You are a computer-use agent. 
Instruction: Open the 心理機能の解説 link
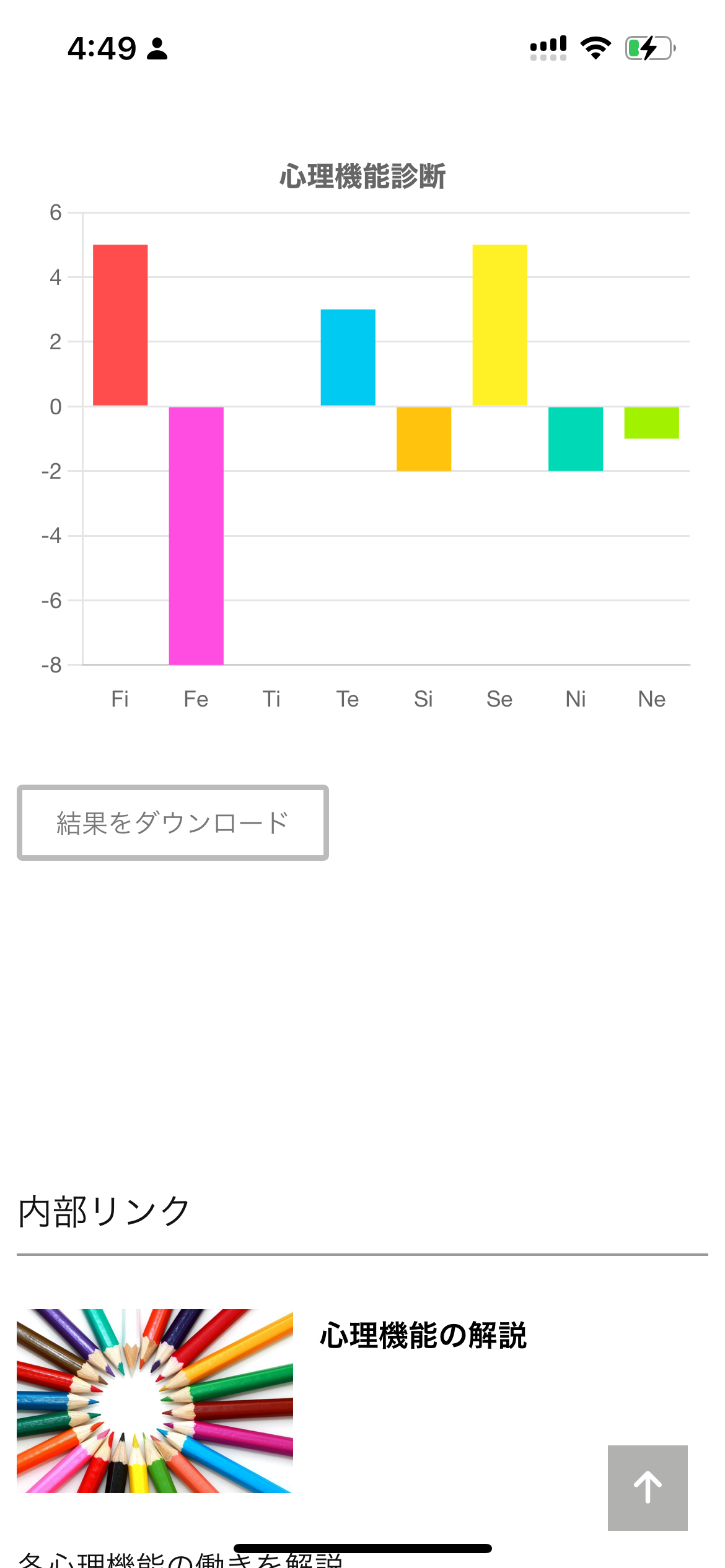pyautogui.click(x=423, y=1335)
